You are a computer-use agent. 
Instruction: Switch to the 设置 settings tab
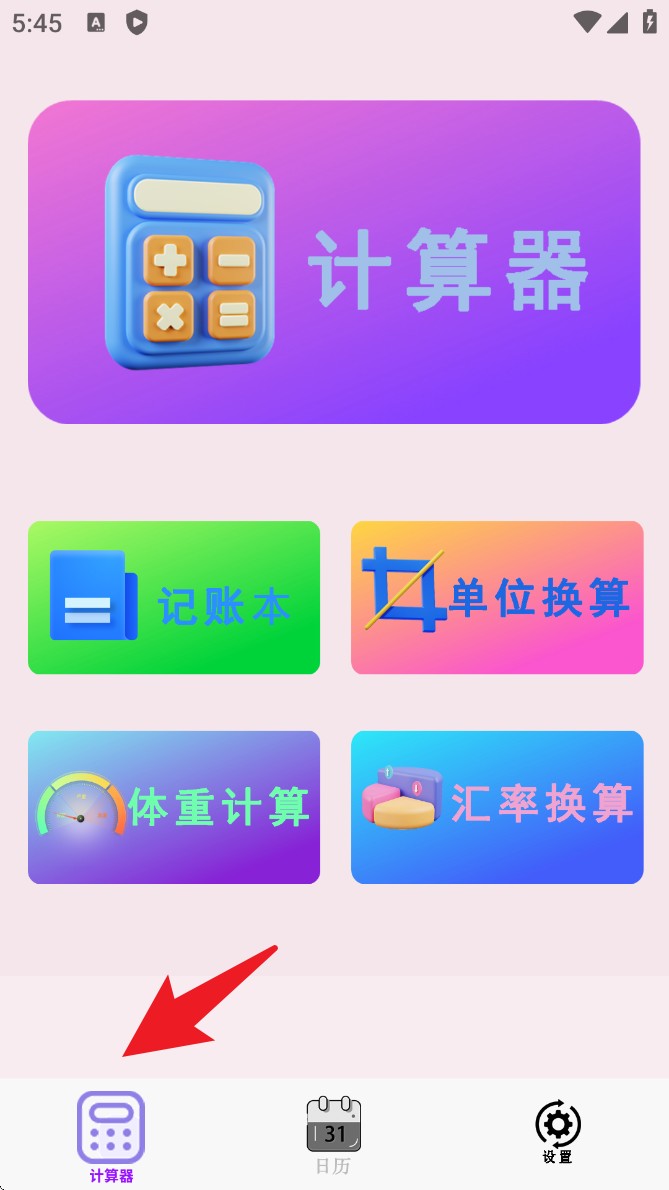tap(557, 1134)
